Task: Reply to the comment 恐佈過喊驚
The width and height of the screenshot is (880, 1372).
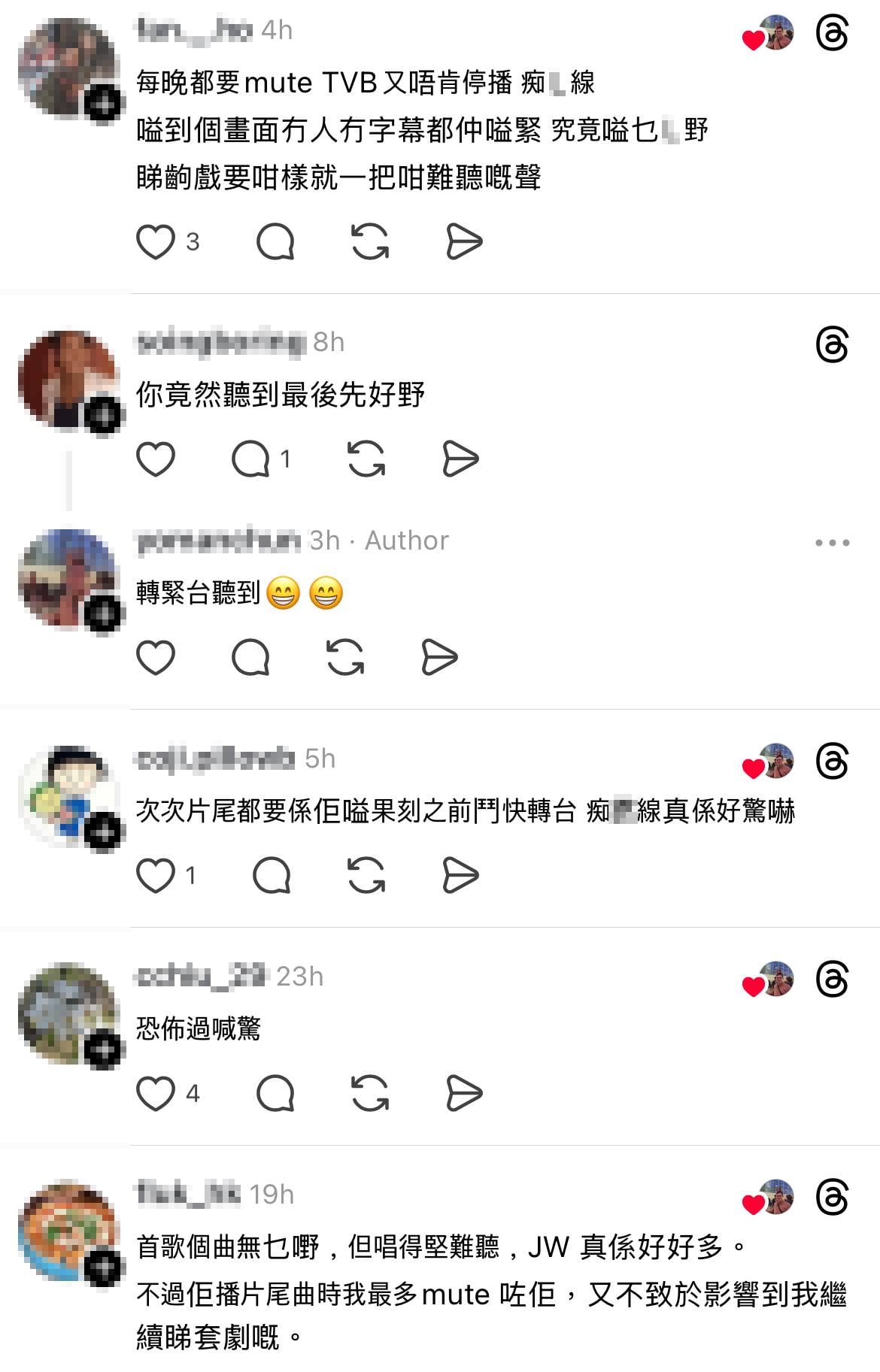Action: click(275, 1093)
